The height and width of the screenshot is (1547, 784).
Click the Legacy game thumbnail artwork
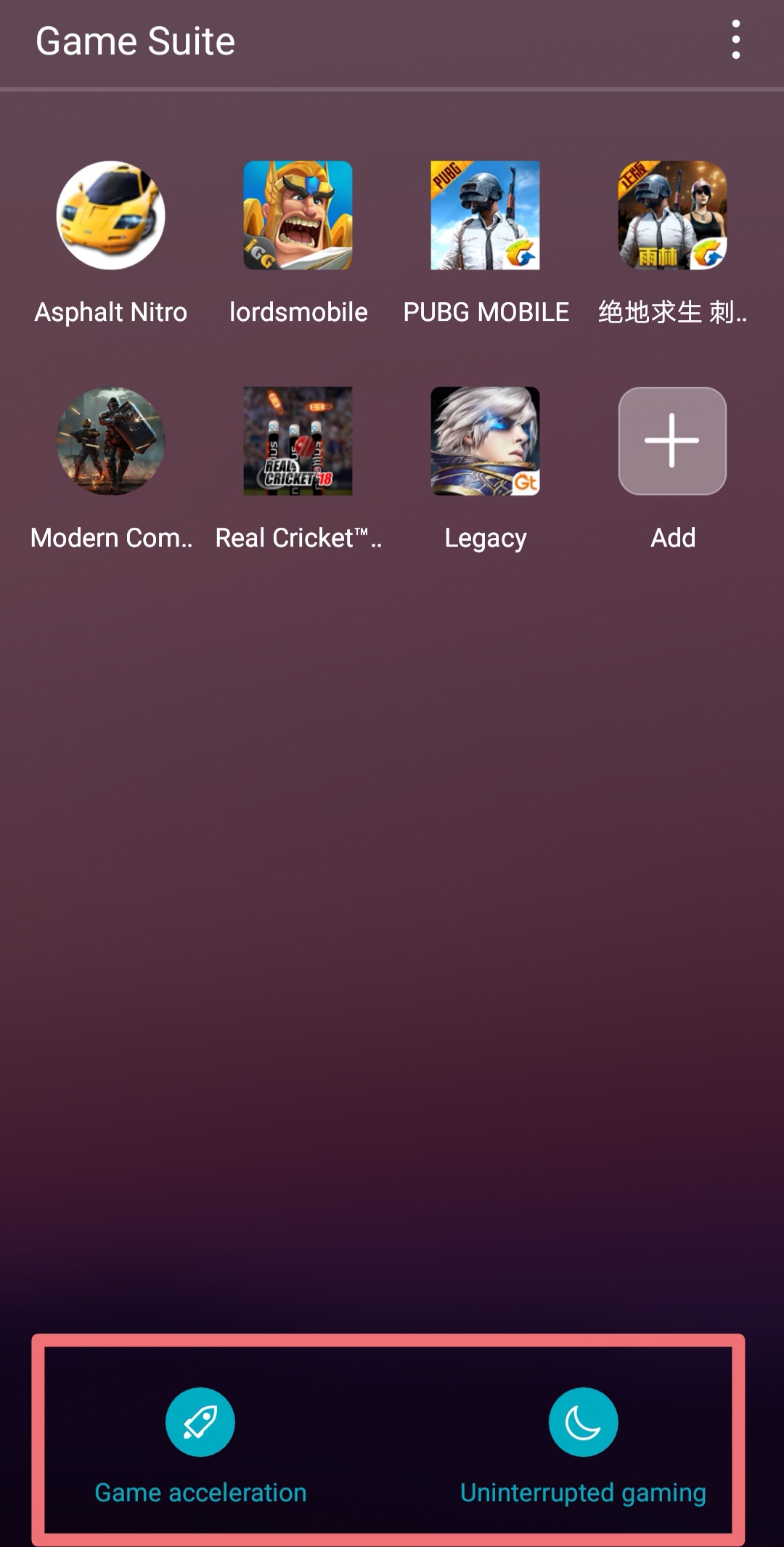tap(485, 443)
